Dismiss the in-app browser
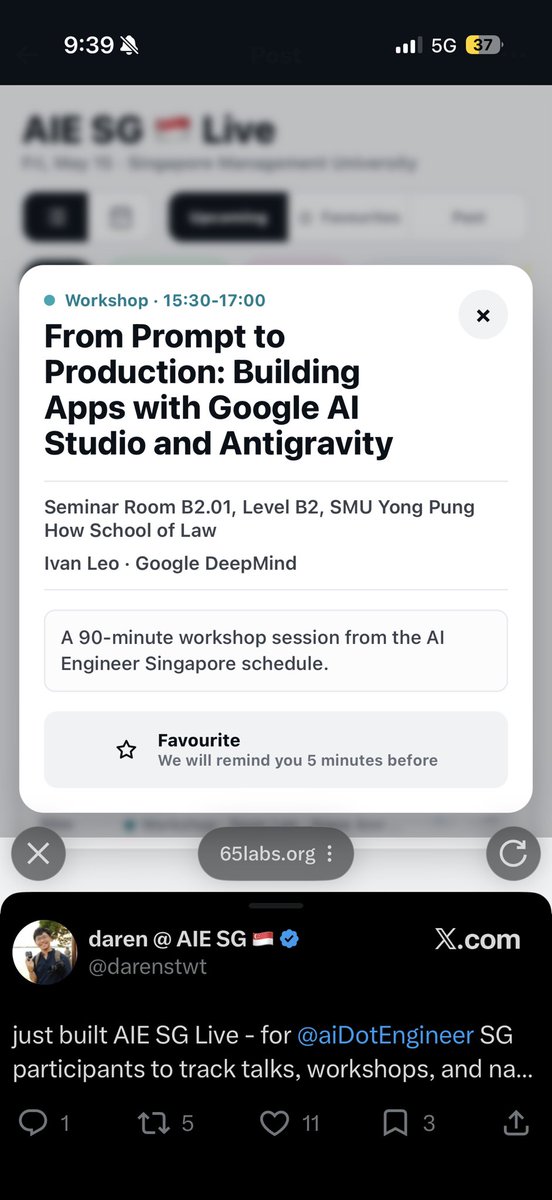552x1200 pixels. (38, 854)
